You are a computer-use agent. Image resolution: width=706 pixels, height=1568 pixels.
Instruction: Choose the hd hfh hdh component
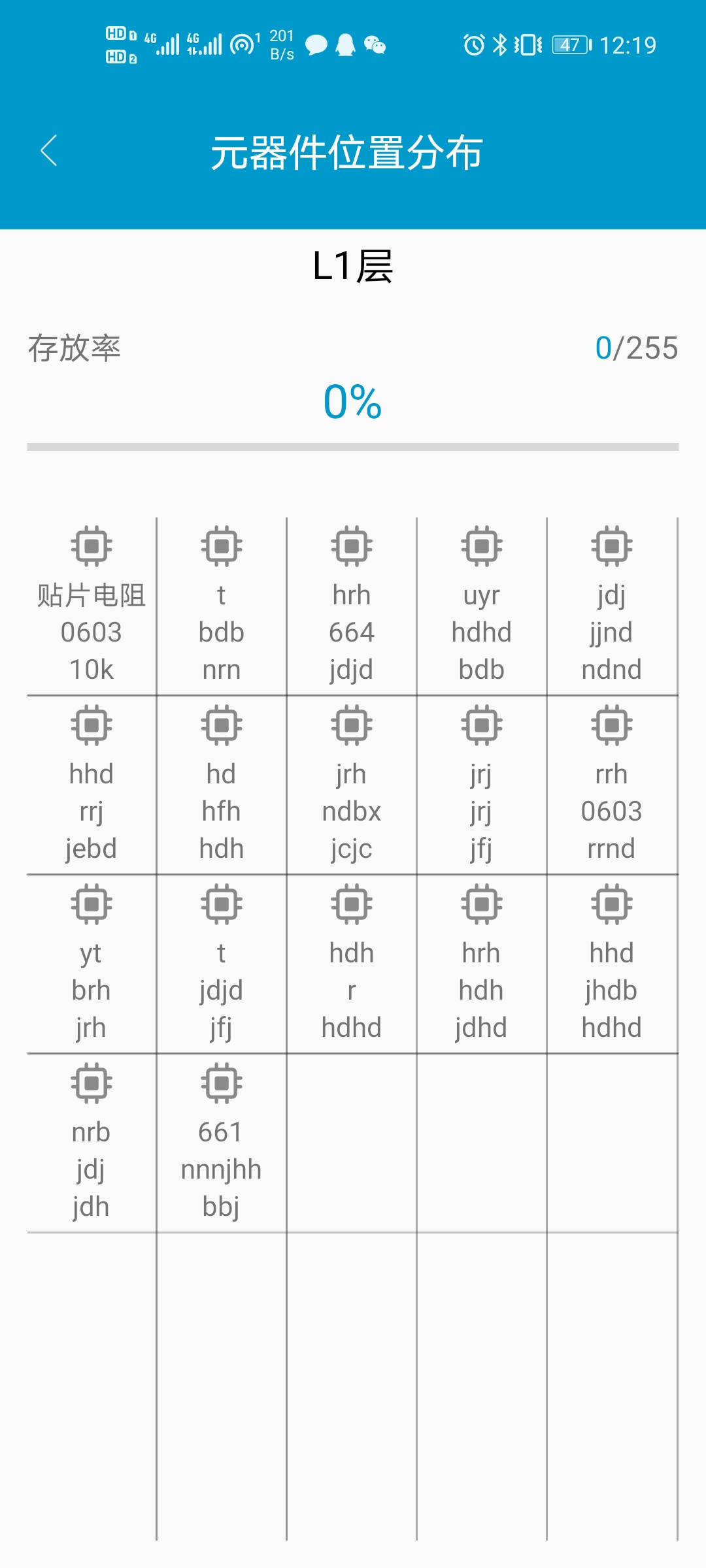[222, 785]
